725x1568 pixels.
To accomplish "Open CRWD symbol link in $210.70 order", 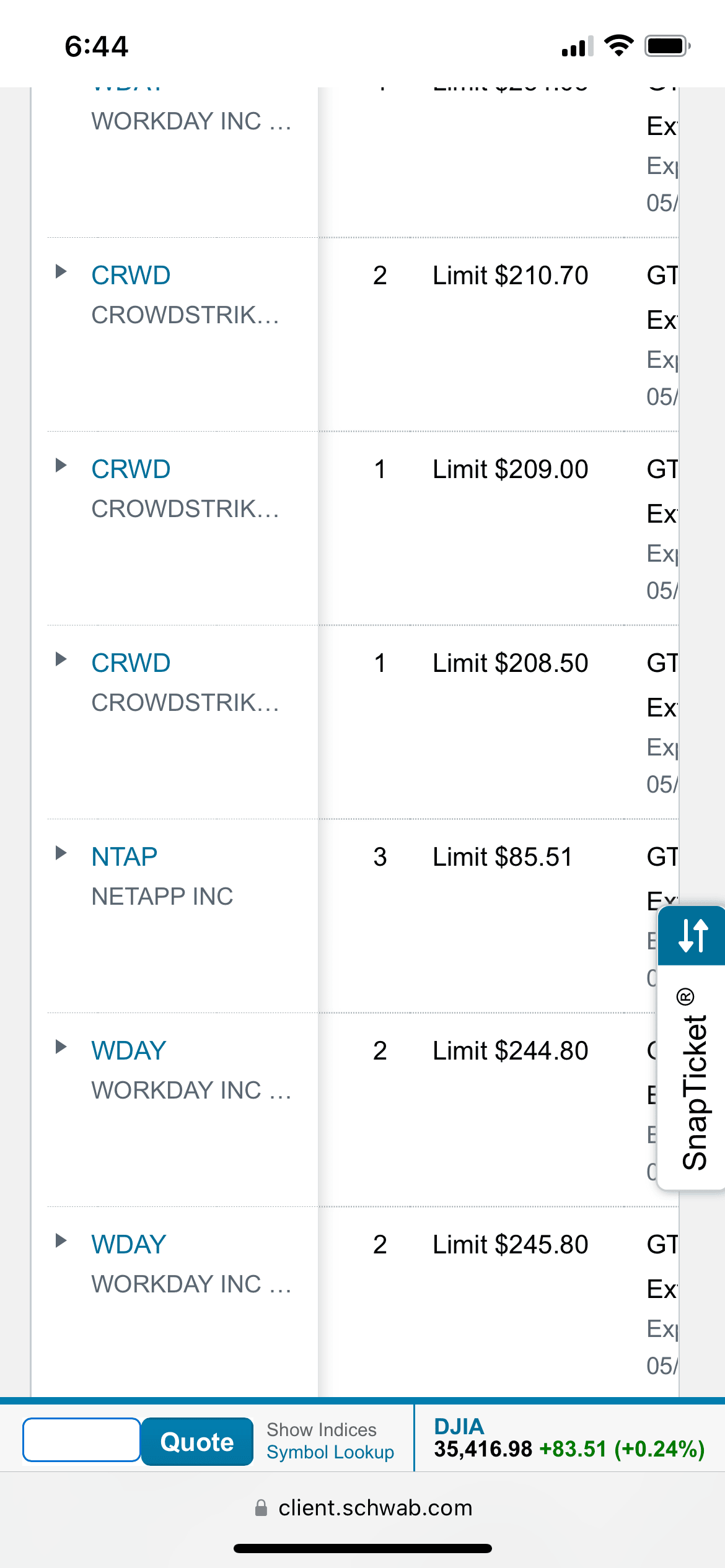I will pos(131,276).
